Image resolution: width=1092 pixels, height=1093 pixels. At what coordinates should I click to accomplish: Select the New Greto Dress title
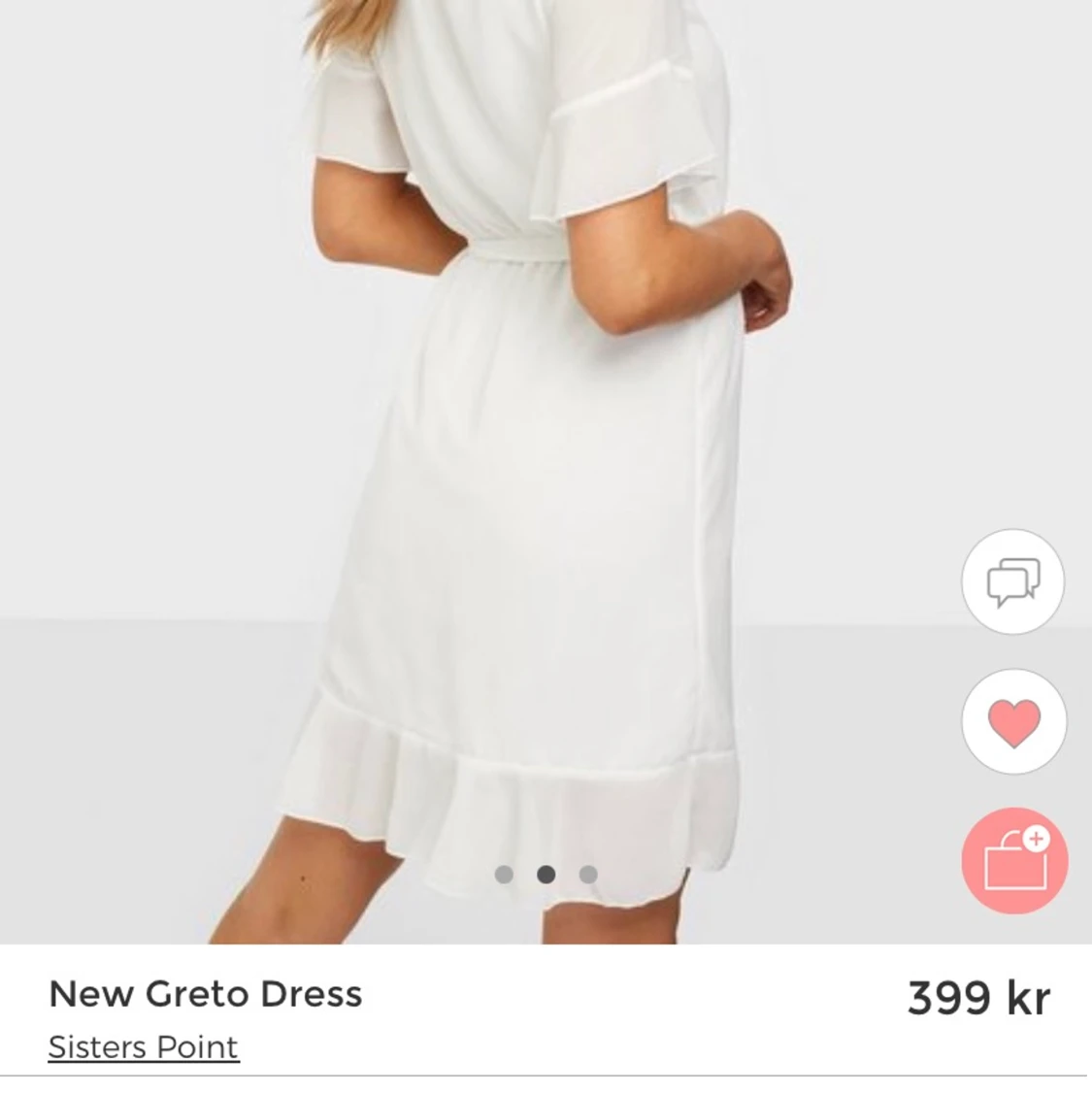[207, 994]
